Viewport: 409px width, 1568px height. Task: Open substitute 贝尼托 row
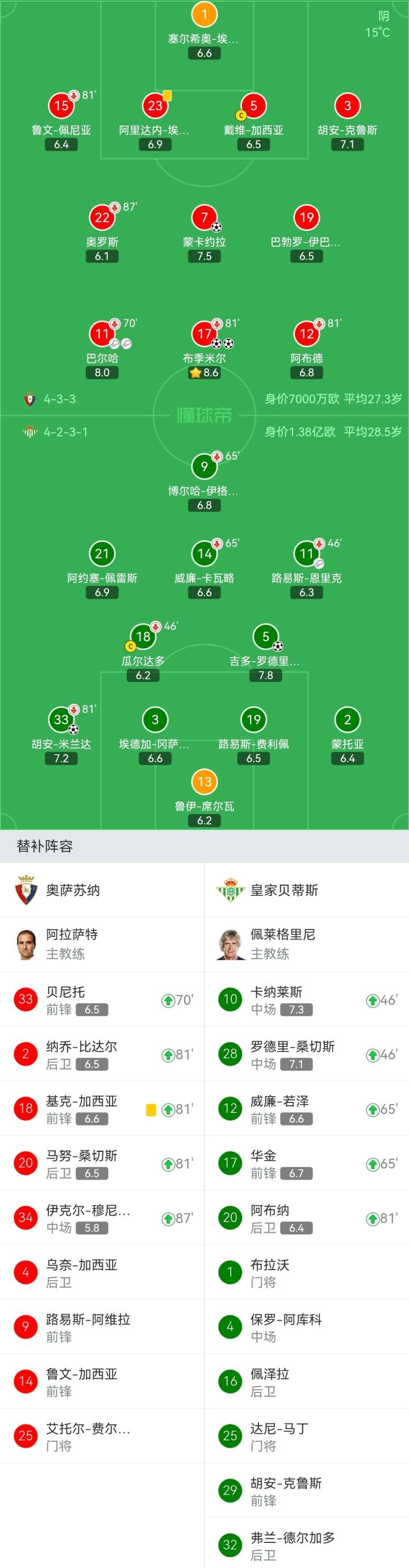pyautogui.click(x=102, y=999)
